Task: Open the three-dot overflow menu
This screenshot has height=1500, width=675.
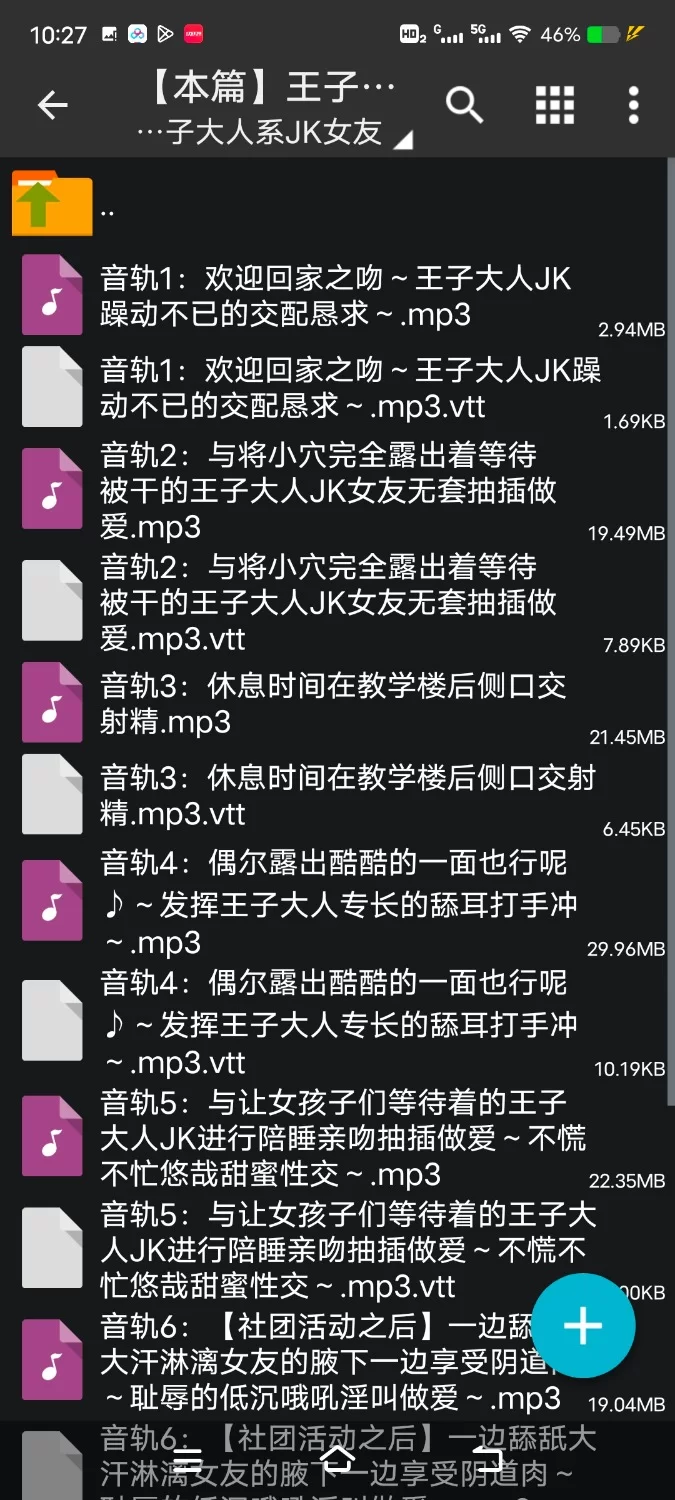Action: (x=633, y=105)
